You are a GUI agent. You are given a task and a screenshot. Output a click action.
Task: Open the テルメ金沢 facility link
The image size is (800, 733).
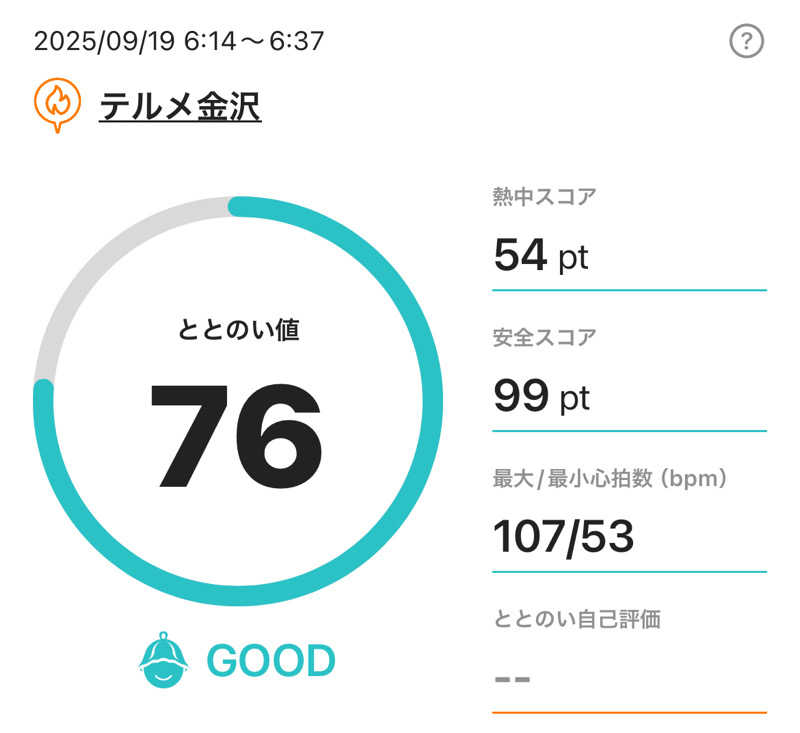pos(180,104)
